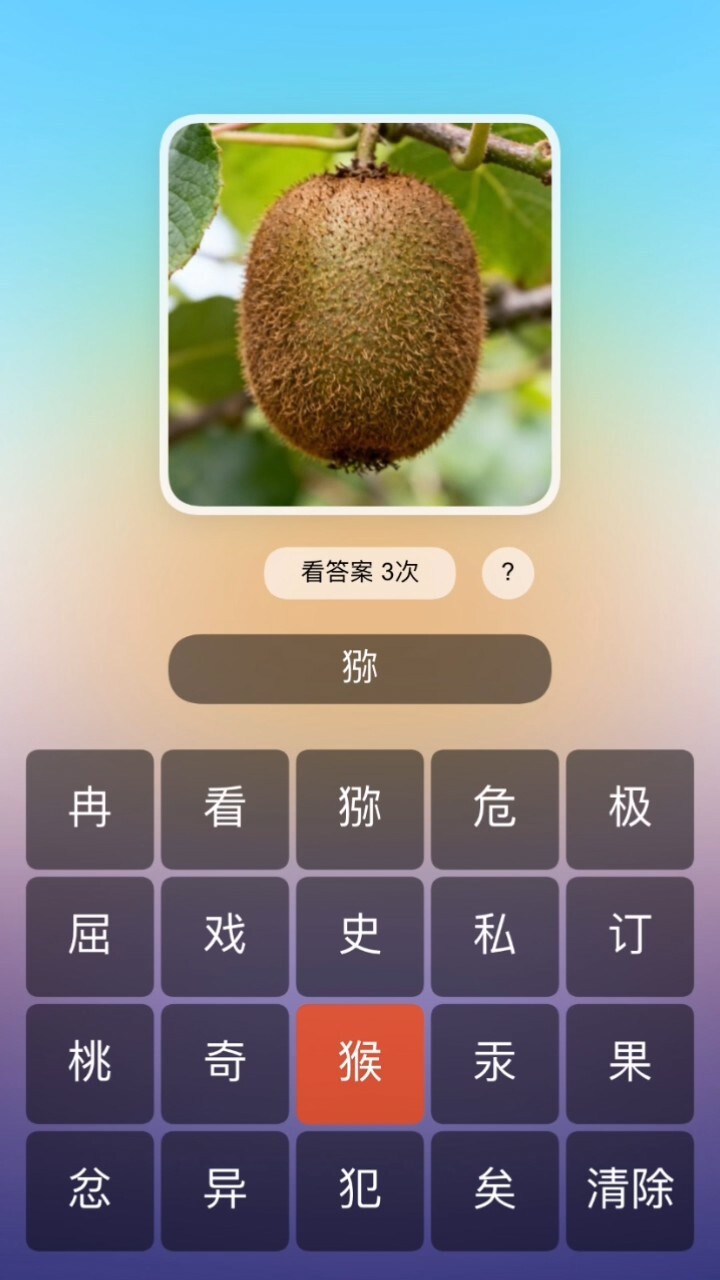Tap the 冉 character tile
The width and height of the screenshot is (720, 1280).
point(88,810)
